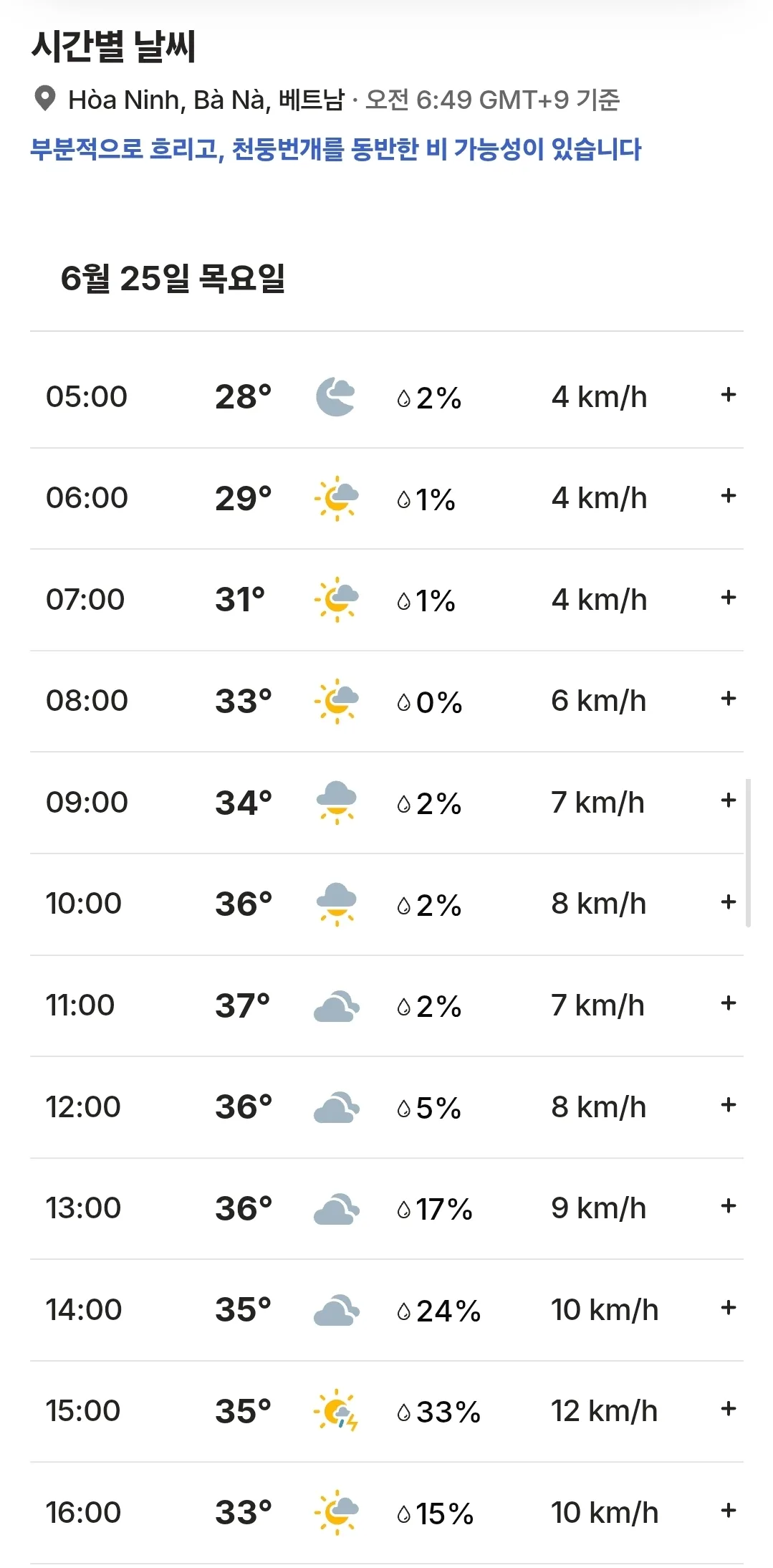Expand the 08:00 weather row

[728, 699]
